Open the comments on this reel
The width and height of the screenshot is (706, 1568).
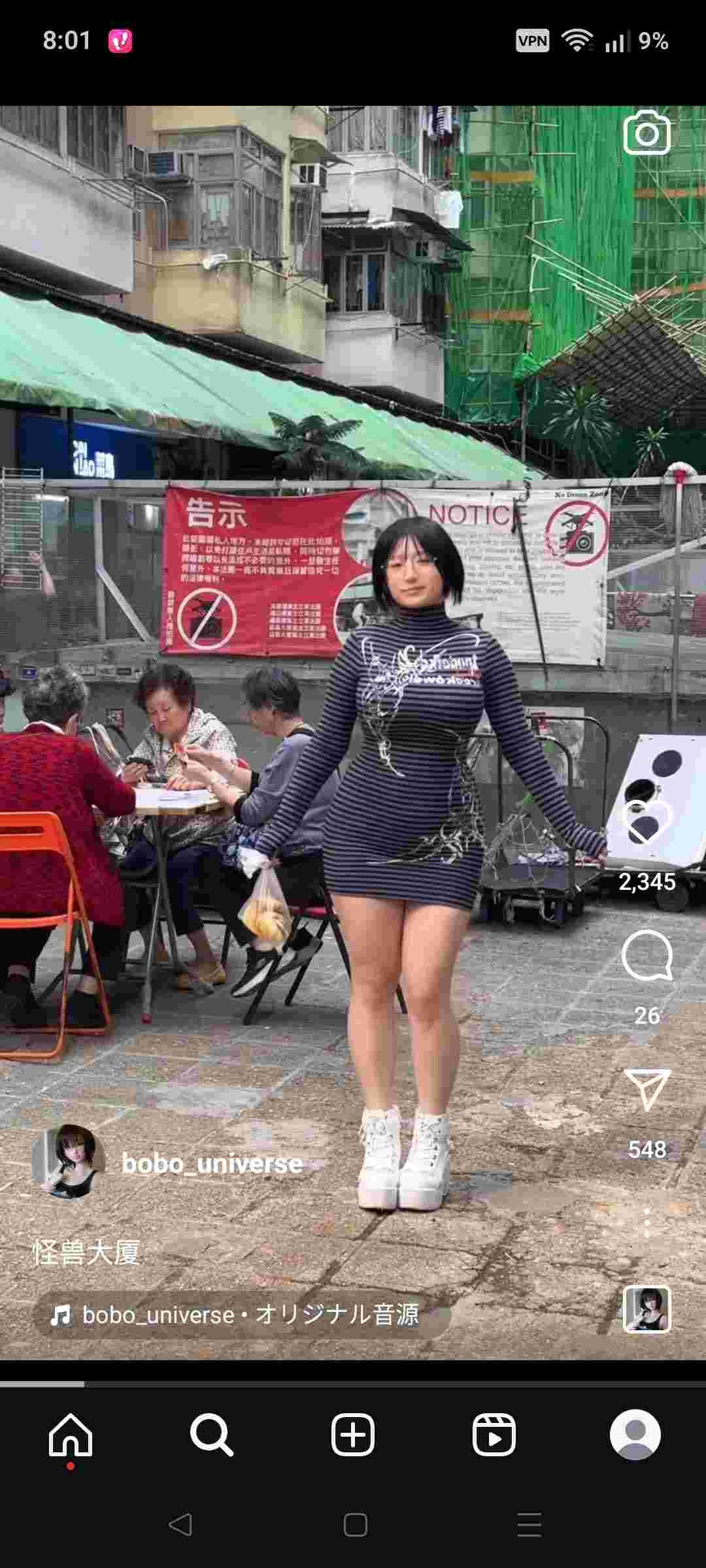coord(647,955)
